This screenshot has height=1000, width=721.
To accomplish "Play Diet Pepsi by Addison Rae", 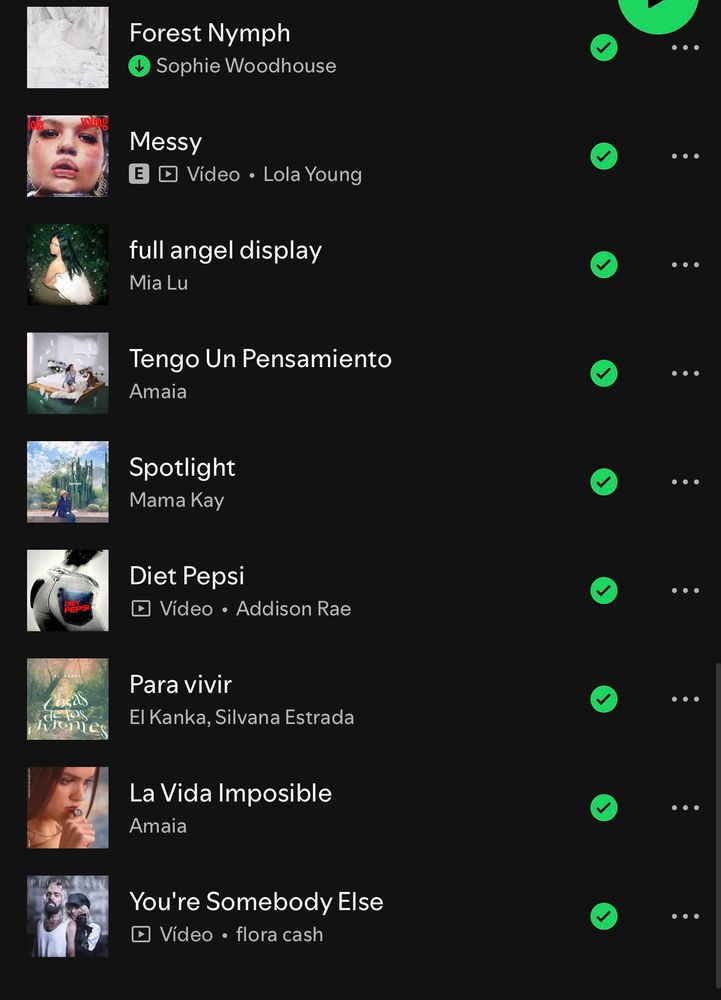I will point(187,576).
